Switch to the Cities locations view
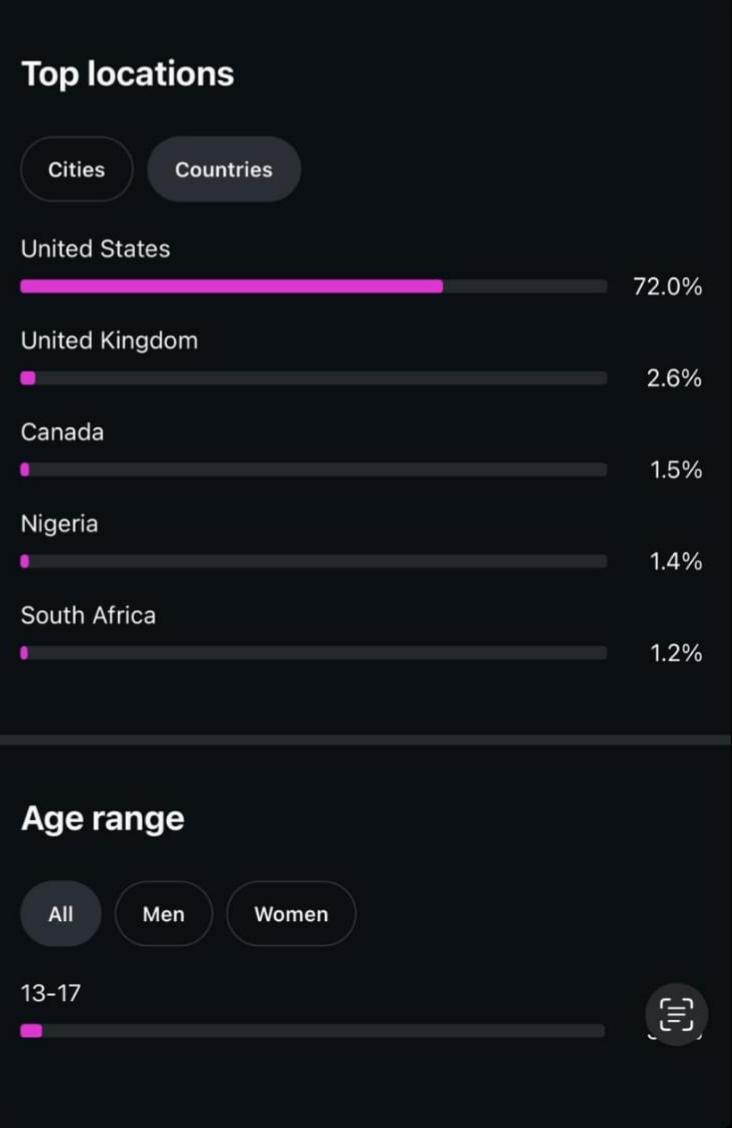The width and height of the screenshot is (732, 1128). pos(76,169)
